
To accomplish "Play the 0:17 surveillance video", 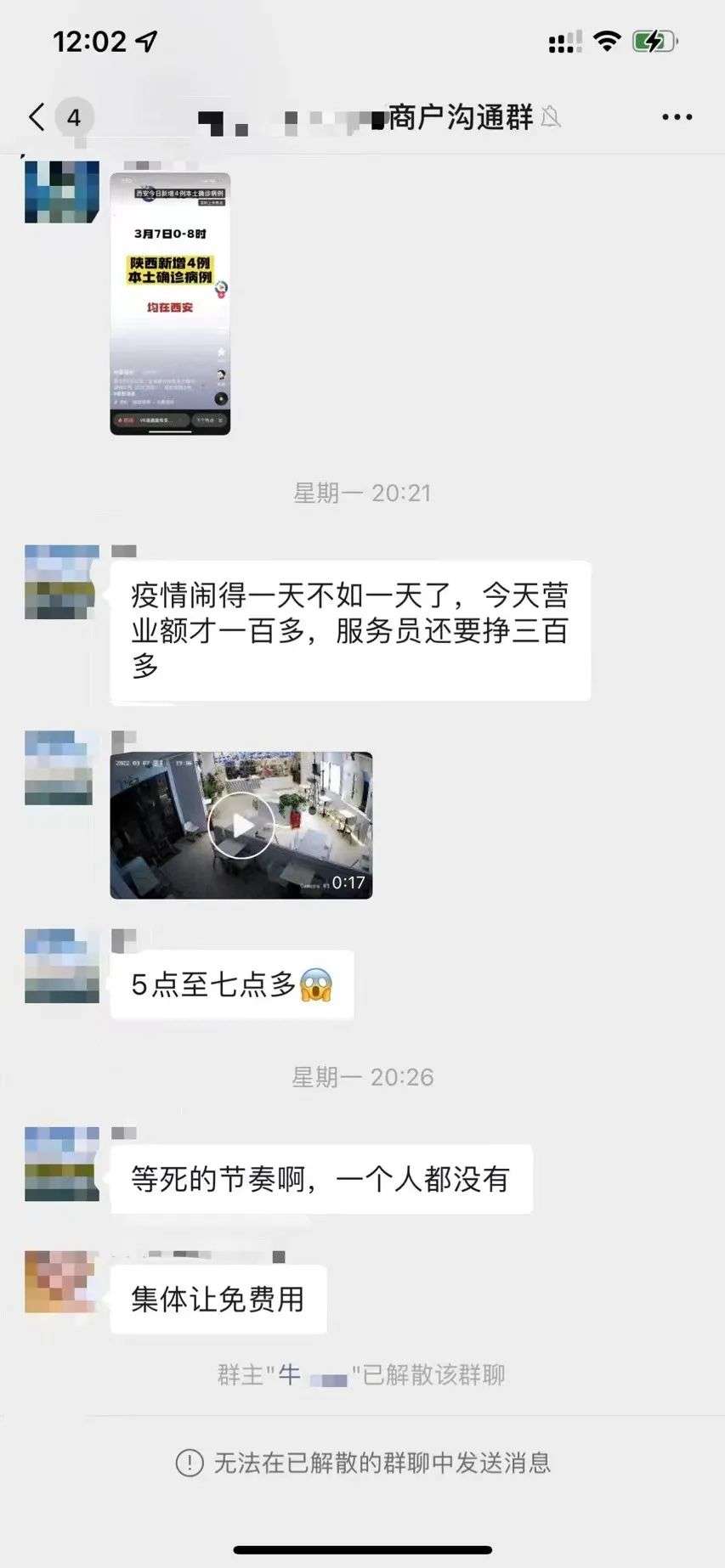I will click(241, 825).
